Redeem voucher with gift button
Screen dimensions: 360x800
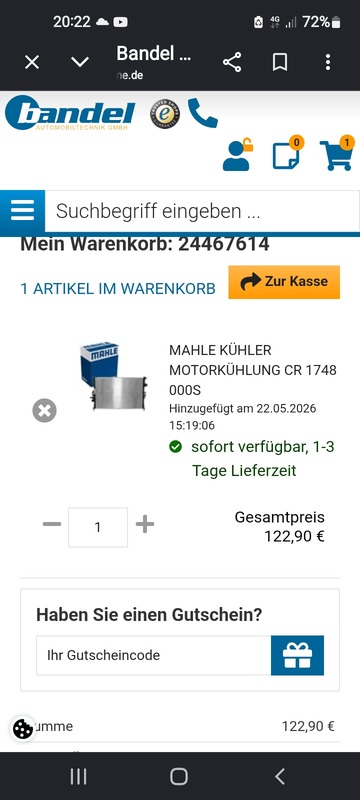point(297,655)
